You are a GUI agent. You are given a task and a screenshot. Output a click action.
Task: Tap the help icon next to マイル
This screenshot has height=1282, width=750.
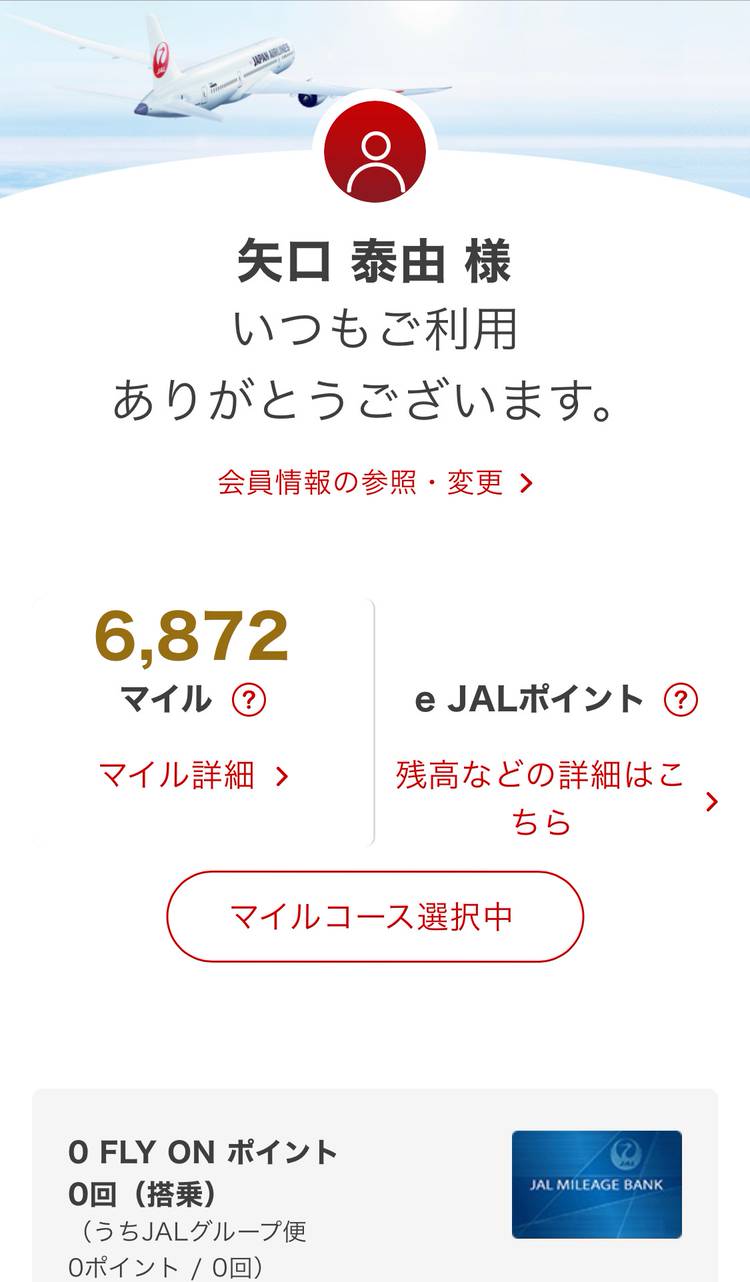(x=248, y=700)
